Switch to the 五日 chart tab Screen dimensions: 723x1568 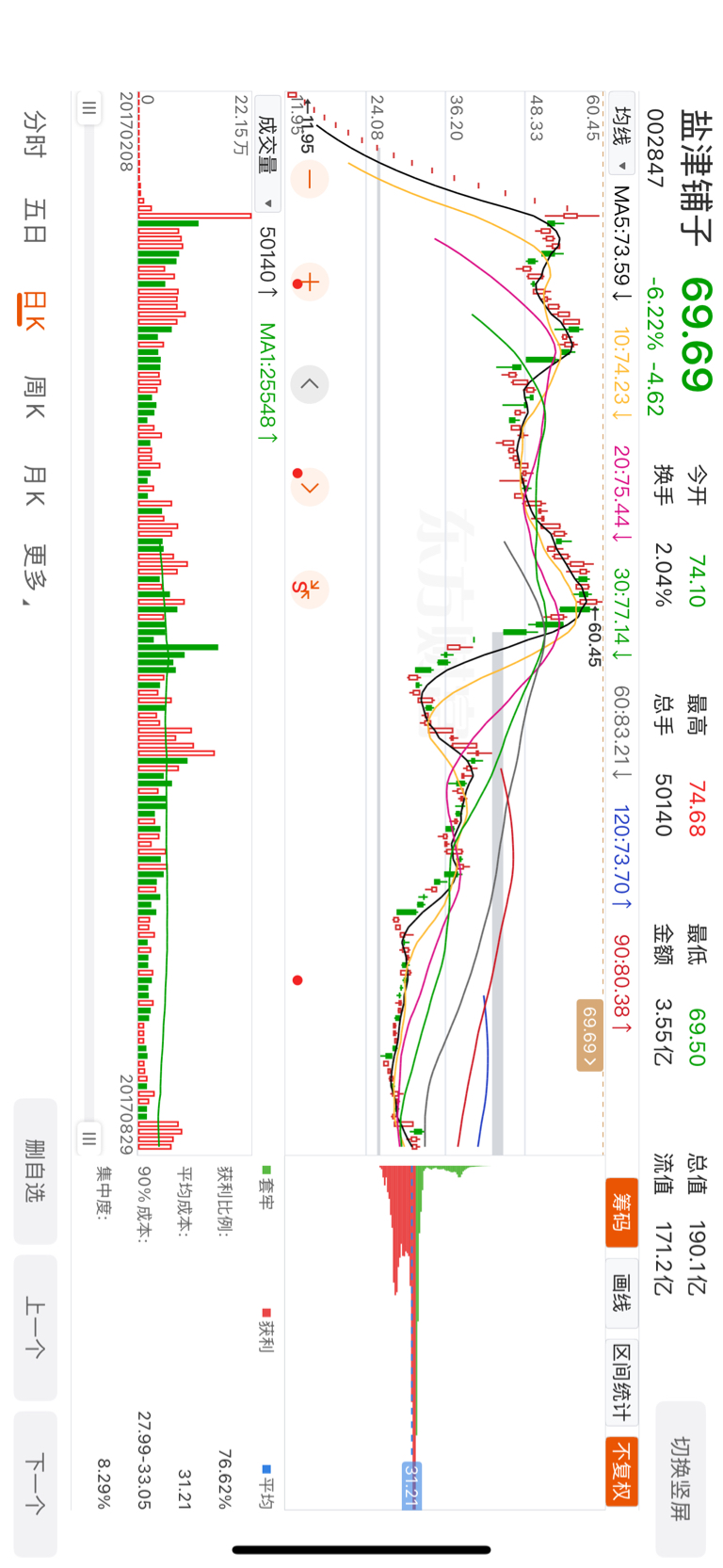(x=34, y=220)
